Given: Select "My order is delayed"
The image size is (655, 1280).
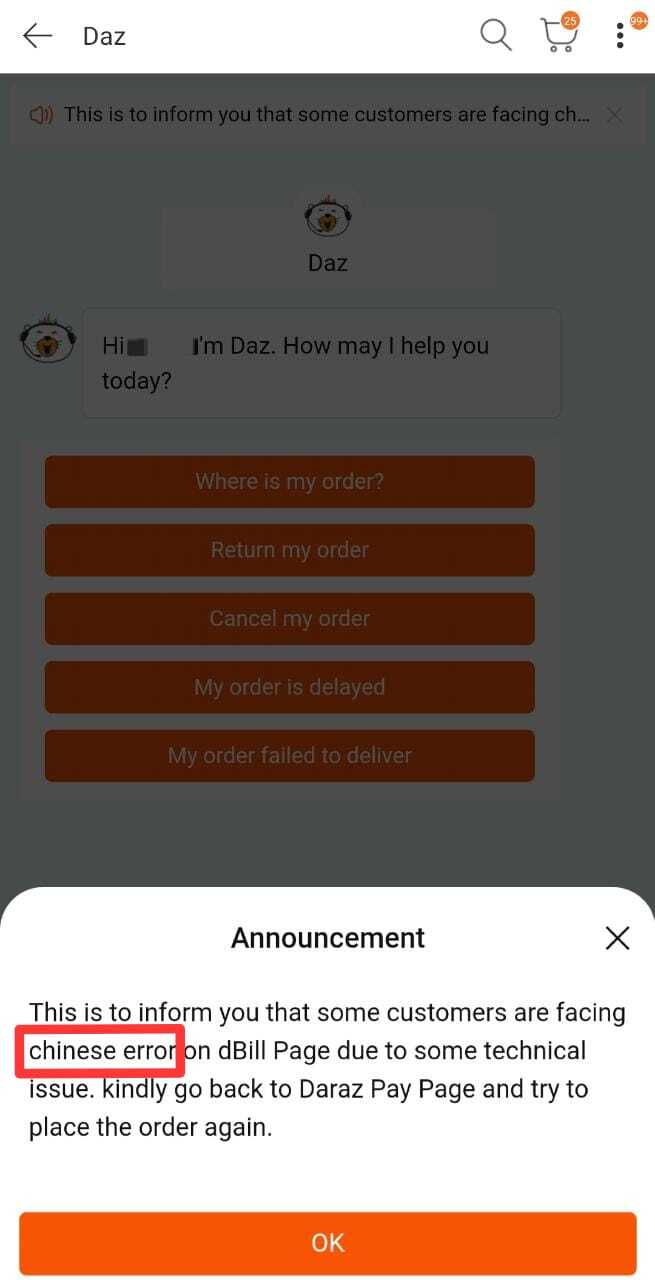Looking at the screenshot, I should [x=289, y=687].
